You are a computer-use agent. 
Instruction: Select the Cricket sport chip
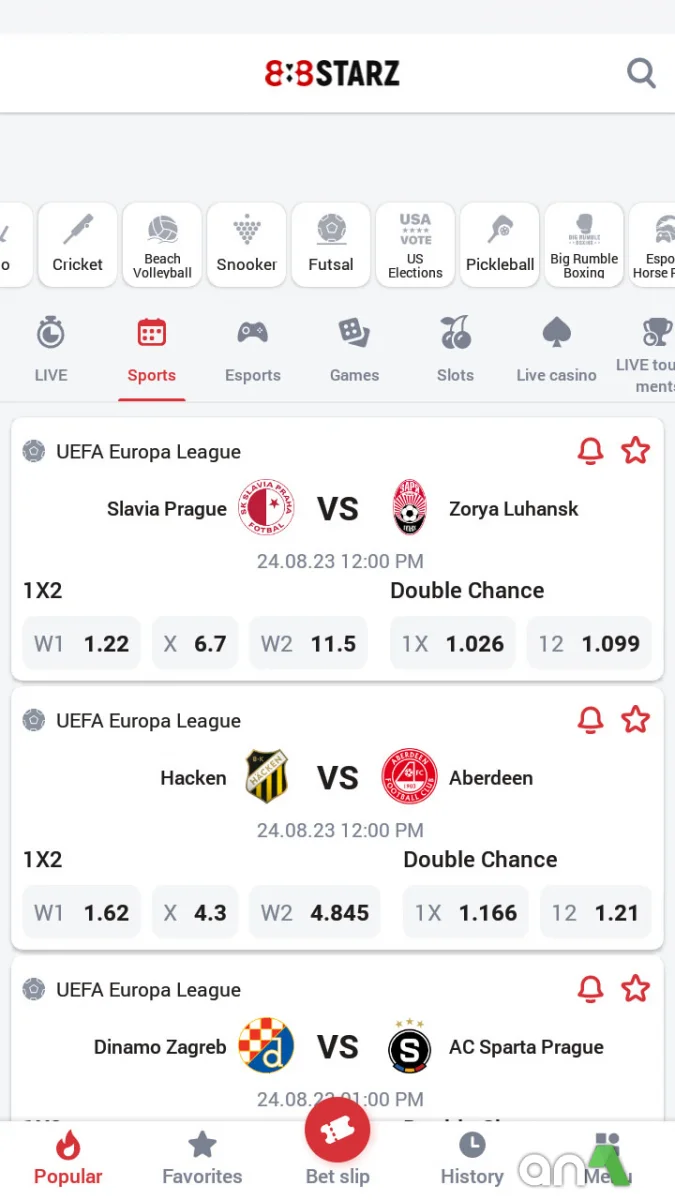point(78,244)
